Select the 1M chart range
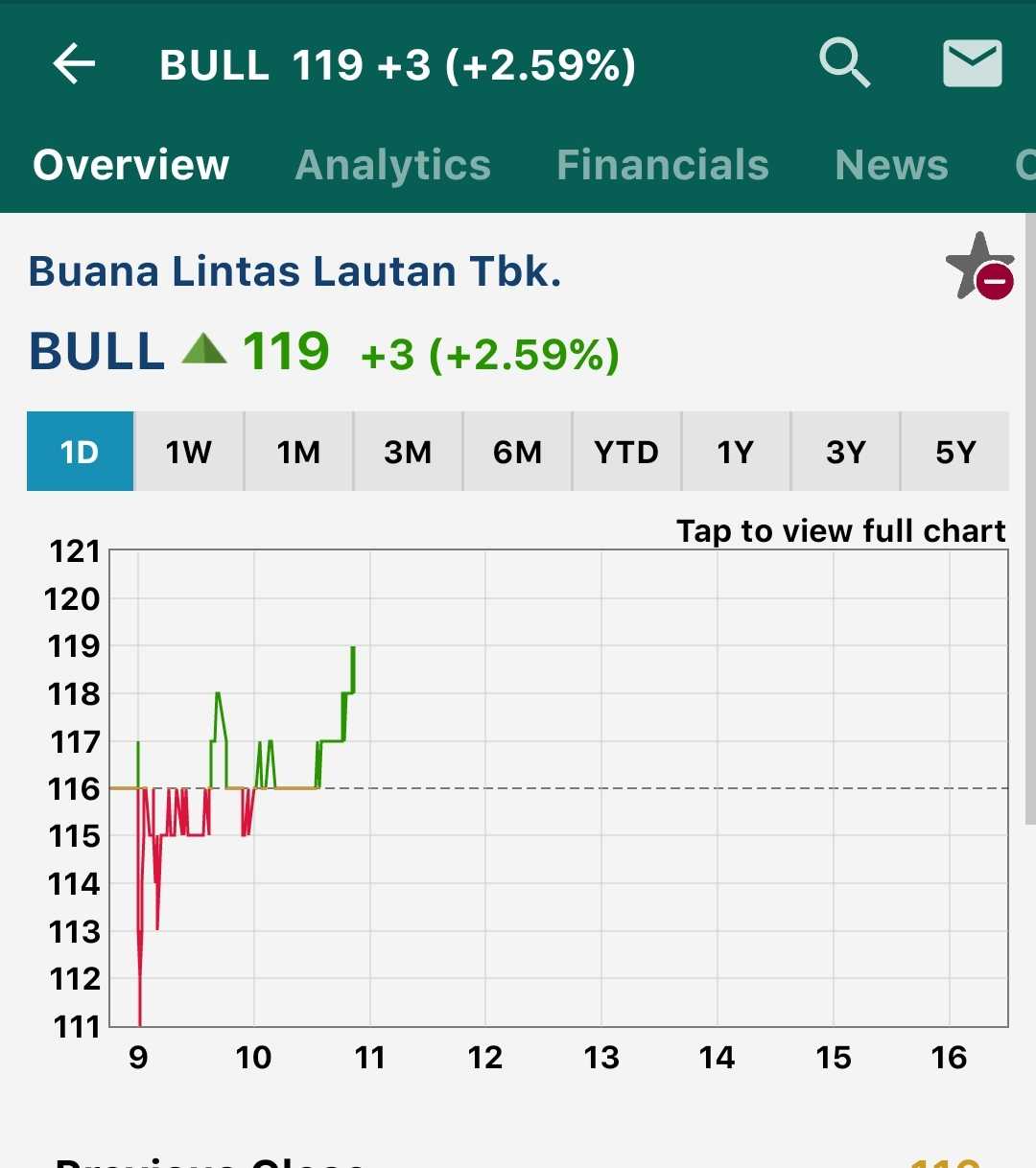The width and height of the screenshot is (1036, 1168). (x=298, y=452)
